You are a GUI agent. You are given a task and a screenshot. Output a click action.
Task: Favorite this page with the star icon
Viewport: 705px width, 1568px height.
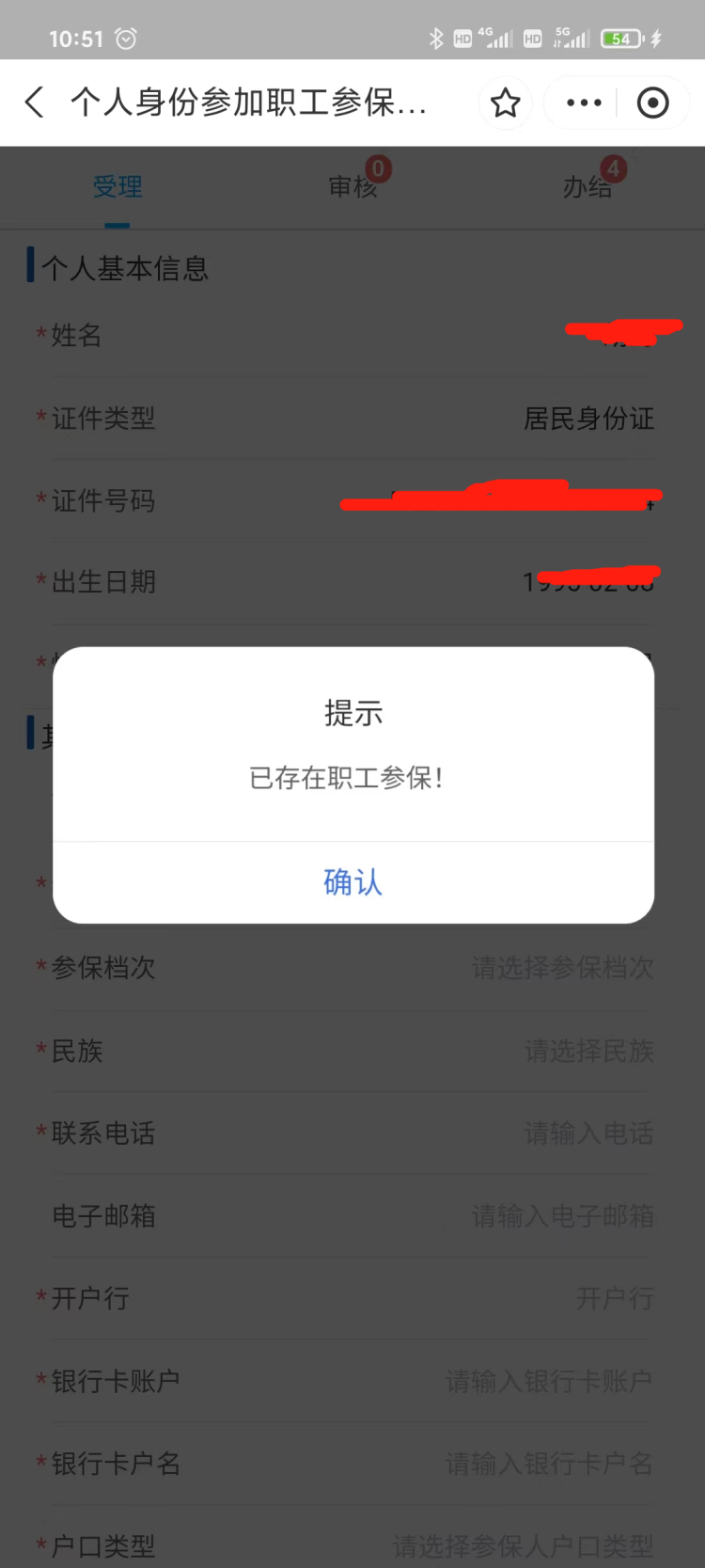tap(506, 103)
